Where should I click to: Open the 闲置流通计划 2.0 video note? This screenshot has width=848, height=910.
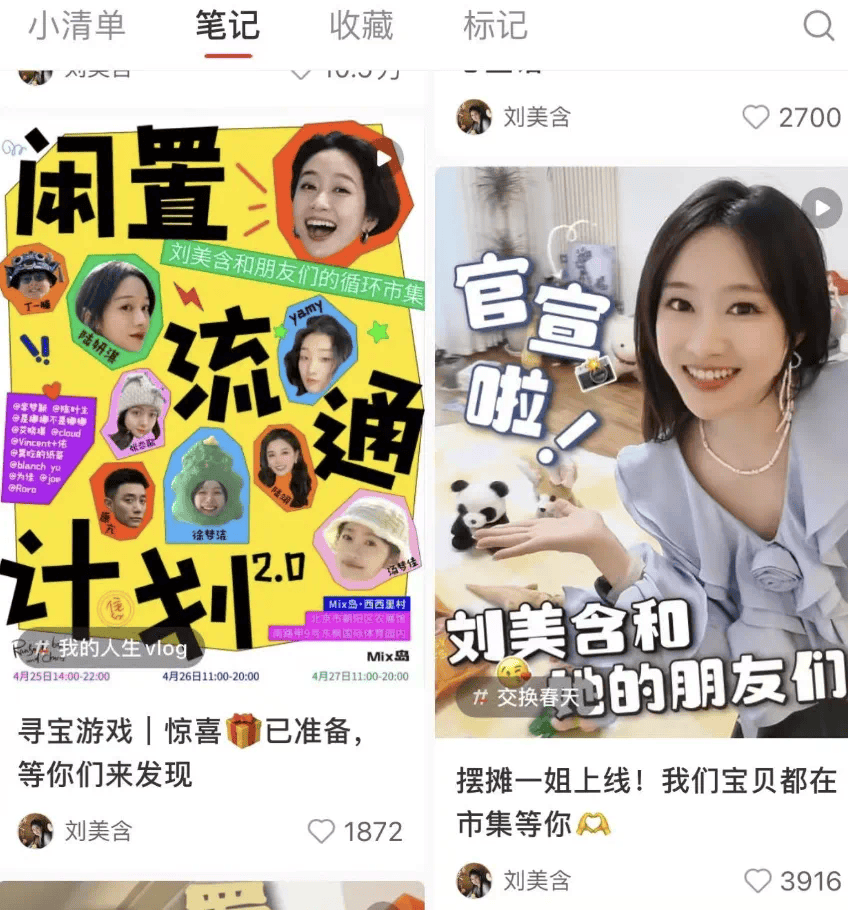coord(212,400)
